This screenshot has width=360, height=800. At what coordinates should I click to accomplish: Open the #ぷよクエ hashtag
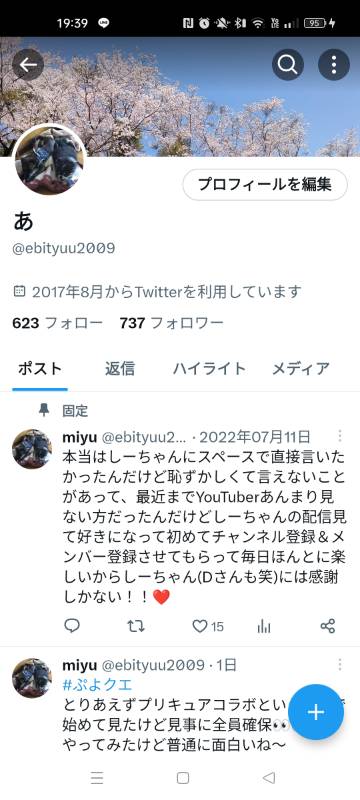pos(97,685)
